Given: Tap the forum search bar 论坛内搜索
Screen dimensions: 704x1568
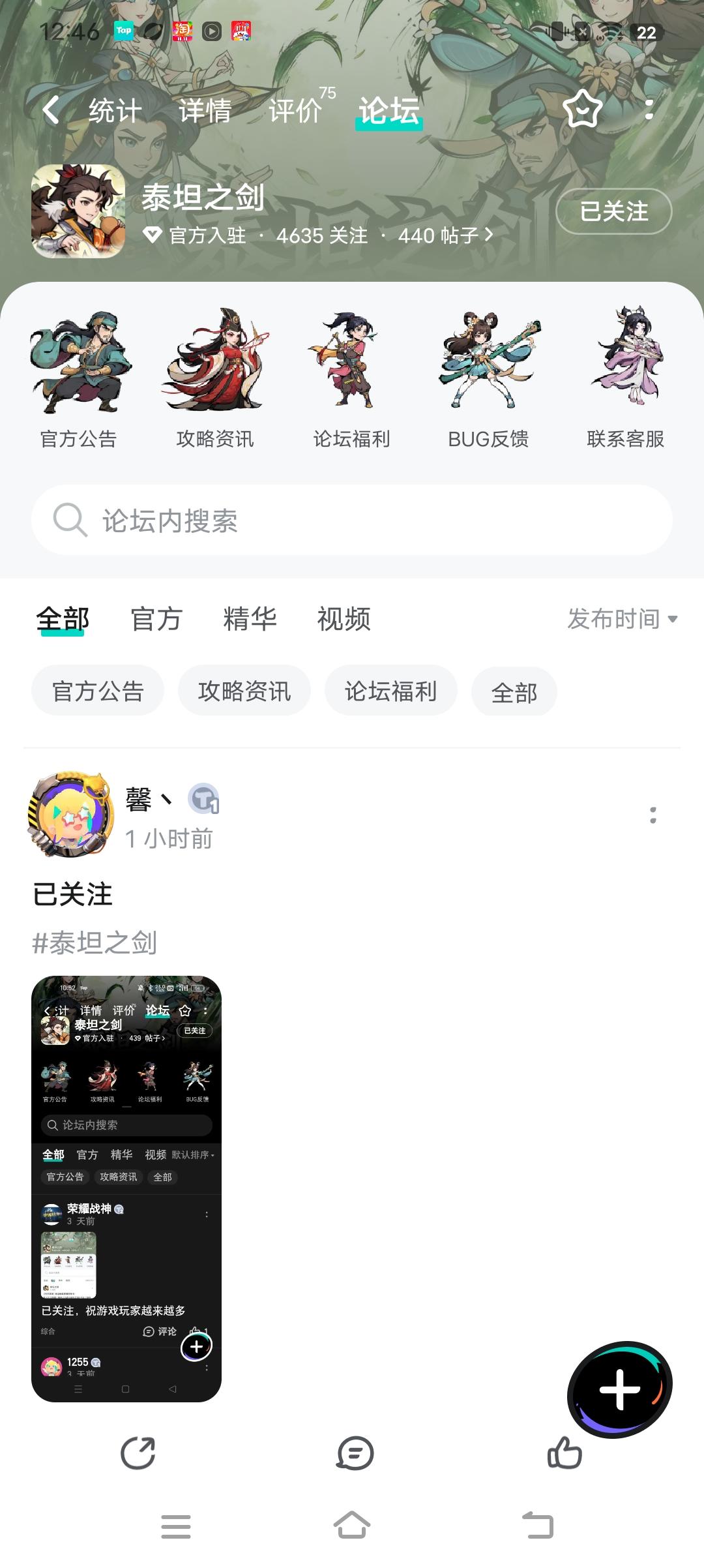Looking at the screenshot, I should coord(352,520).
